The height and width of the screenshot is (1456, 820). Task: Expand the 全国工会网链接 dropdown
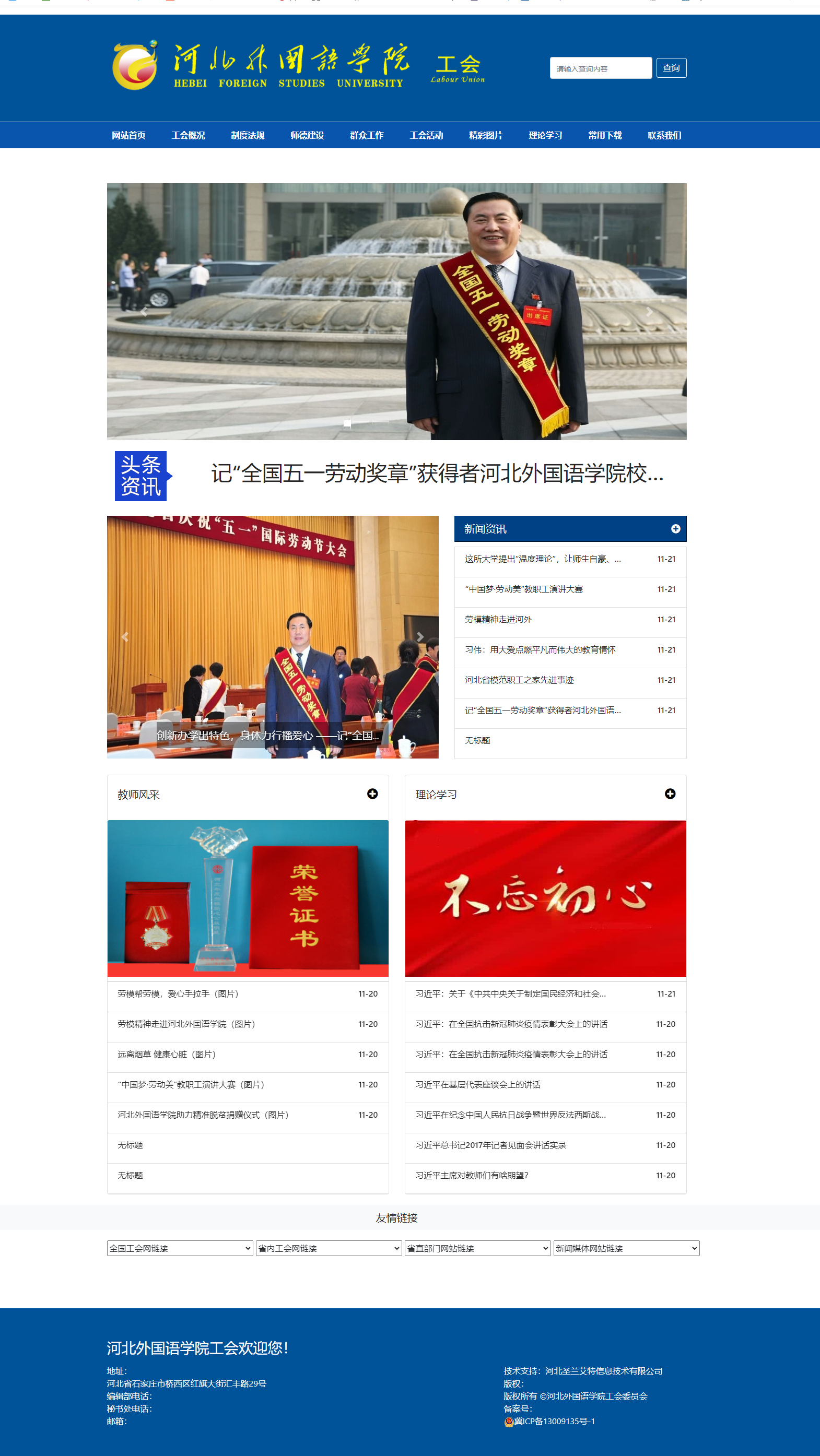point(180,1249)
